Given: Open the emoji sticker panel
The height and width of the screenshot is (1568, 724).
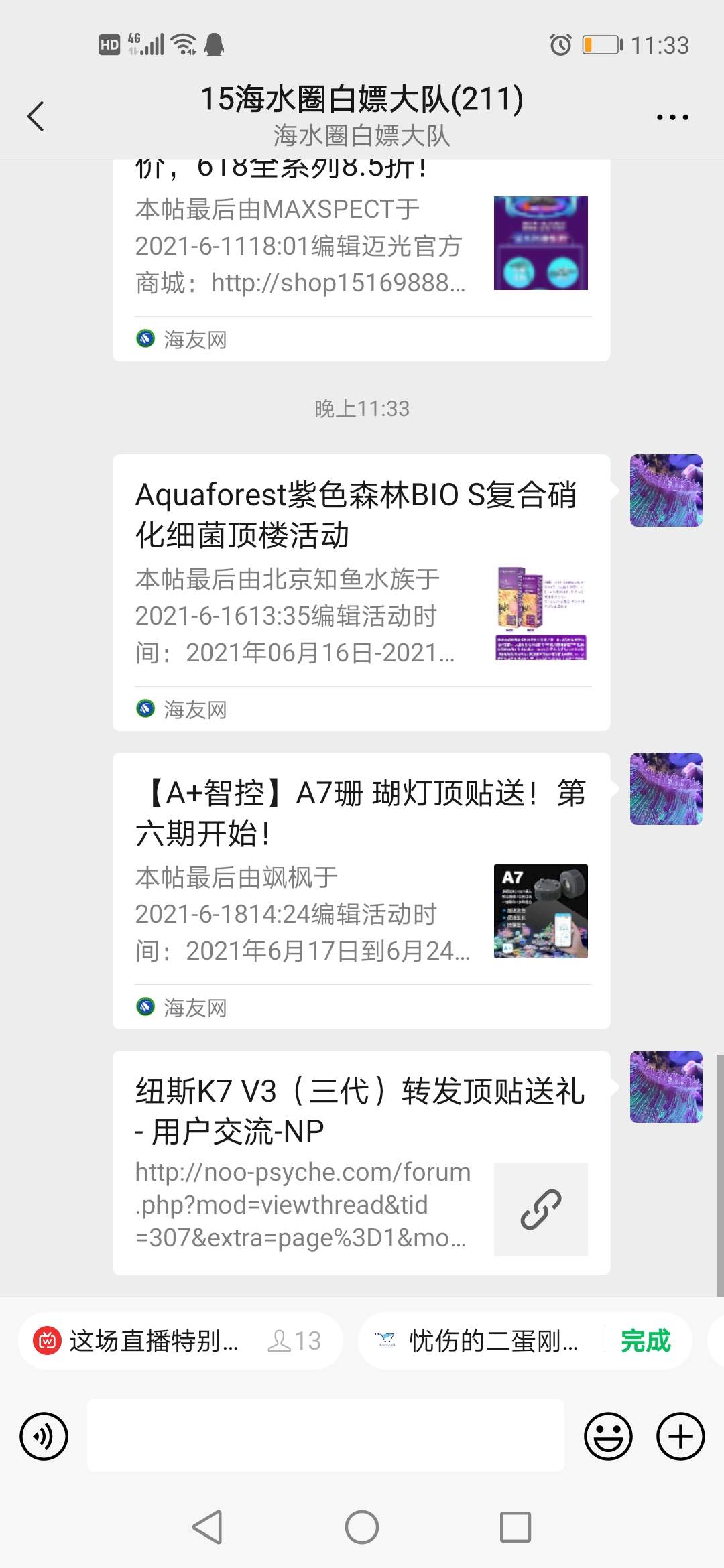Looking at the screenshot, I should tap(608, 1436).
